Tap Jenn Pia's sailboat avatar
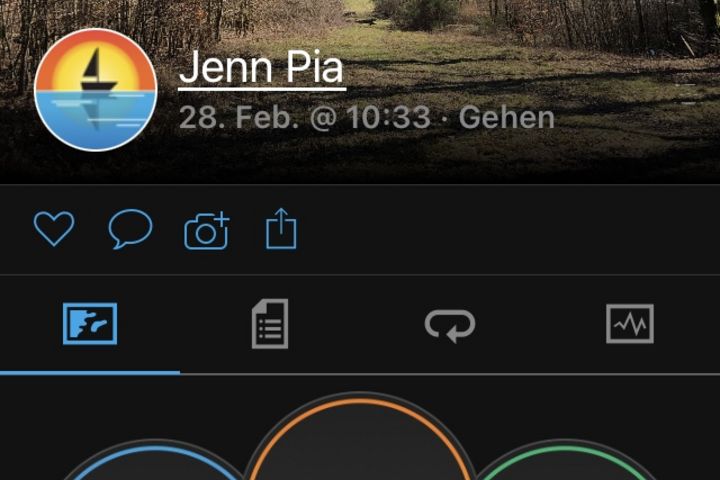 95,89
